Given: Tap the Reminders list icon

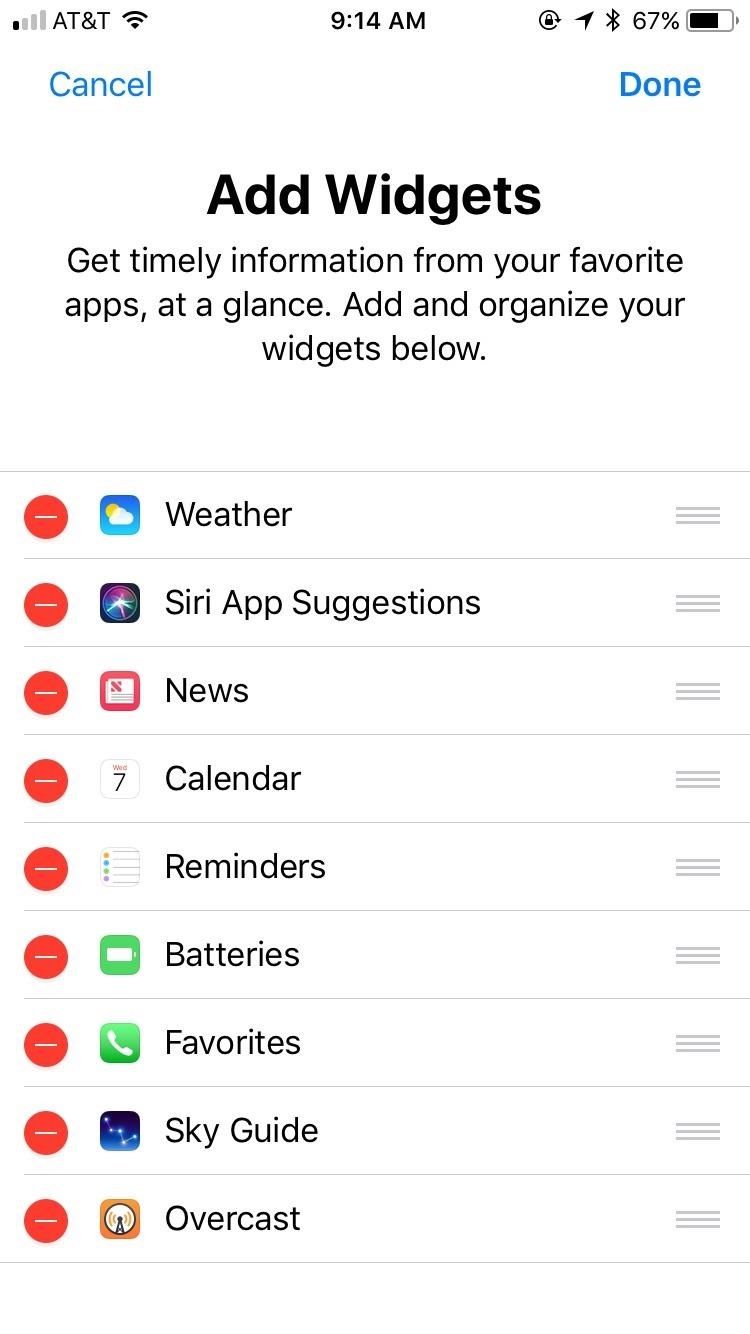Looking at the screenshot, I should (x=120, y=867).
